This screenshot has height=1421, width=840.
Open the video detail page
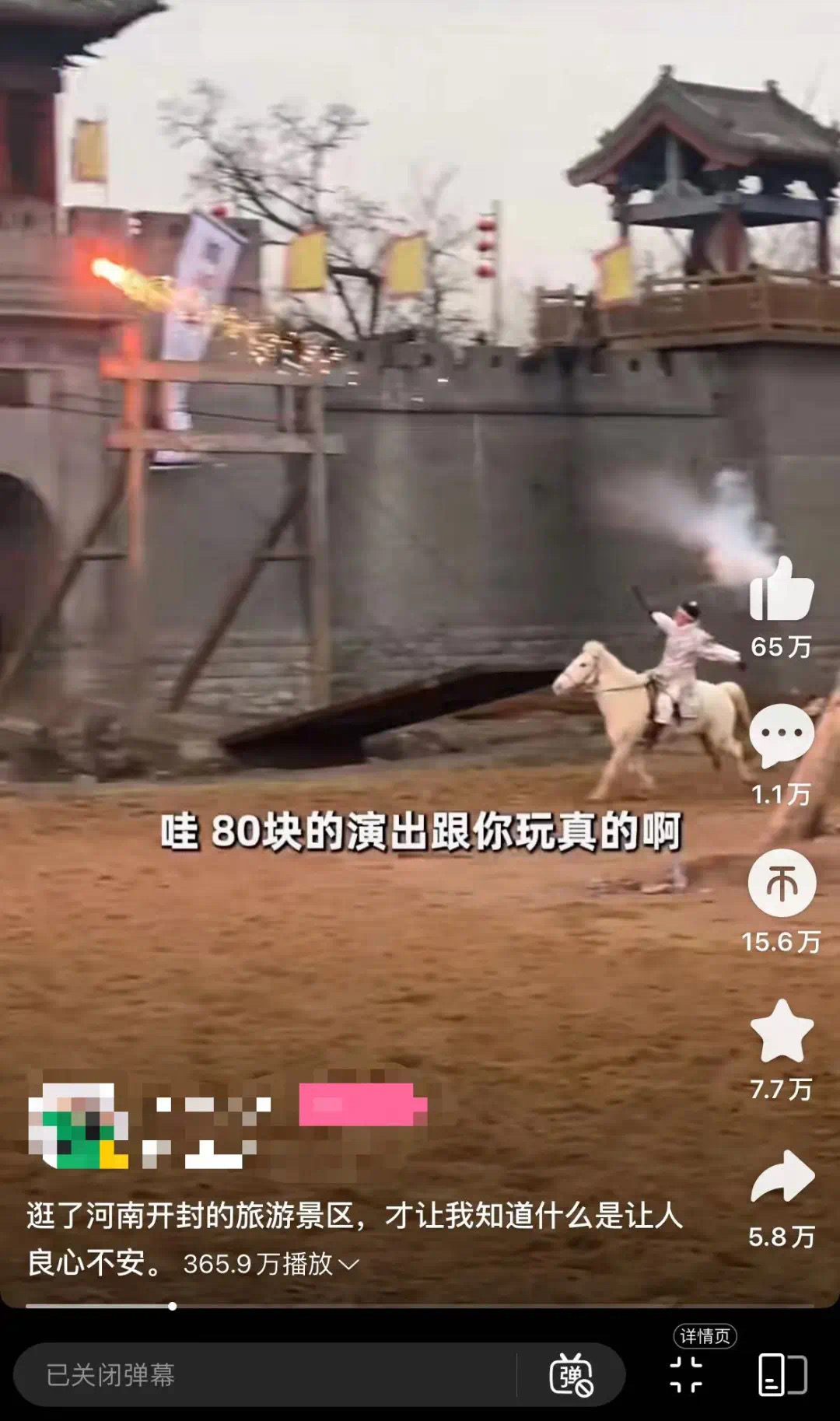click(687, 1373)
